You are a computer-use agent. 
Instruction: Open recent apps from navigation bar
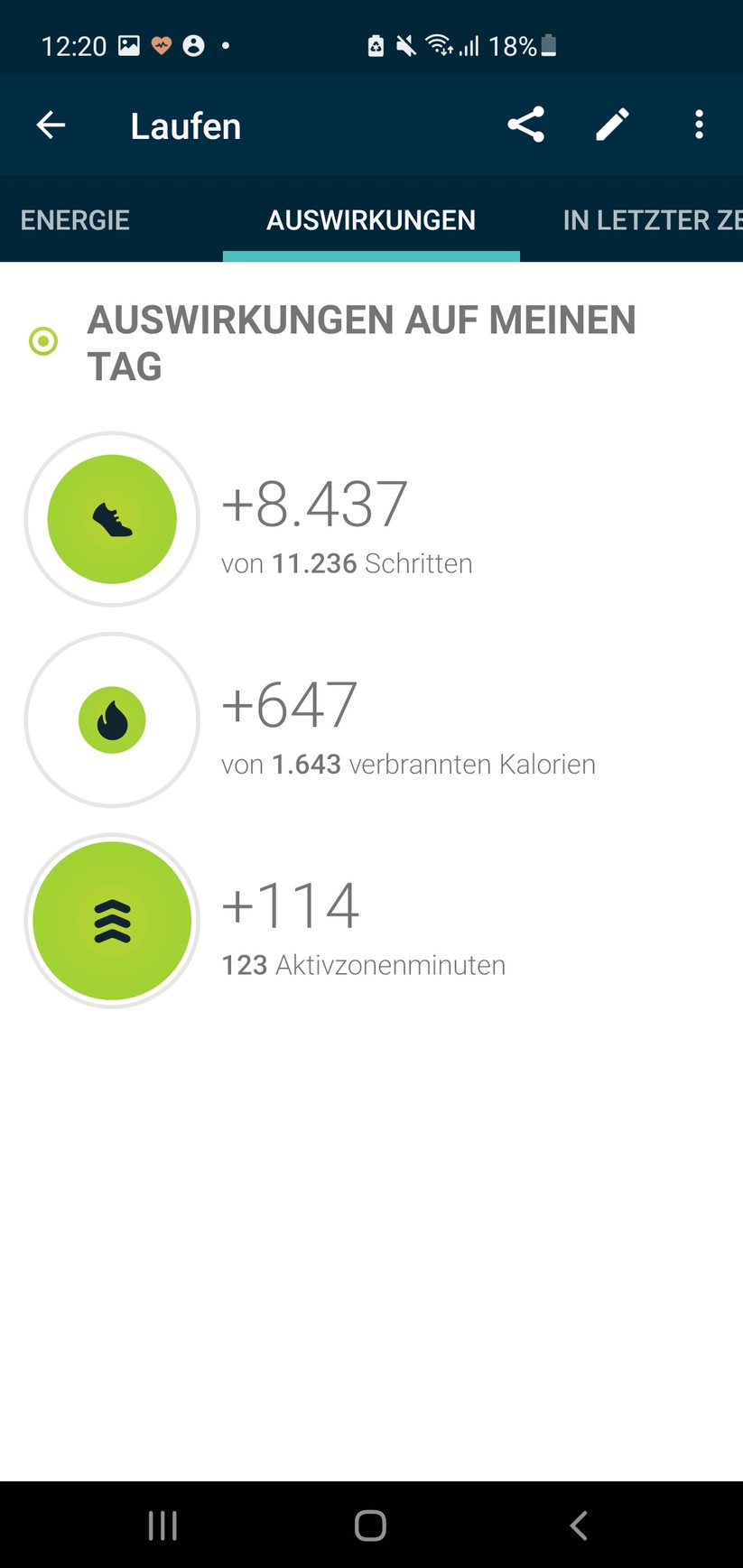click(x=163, y=1526)
